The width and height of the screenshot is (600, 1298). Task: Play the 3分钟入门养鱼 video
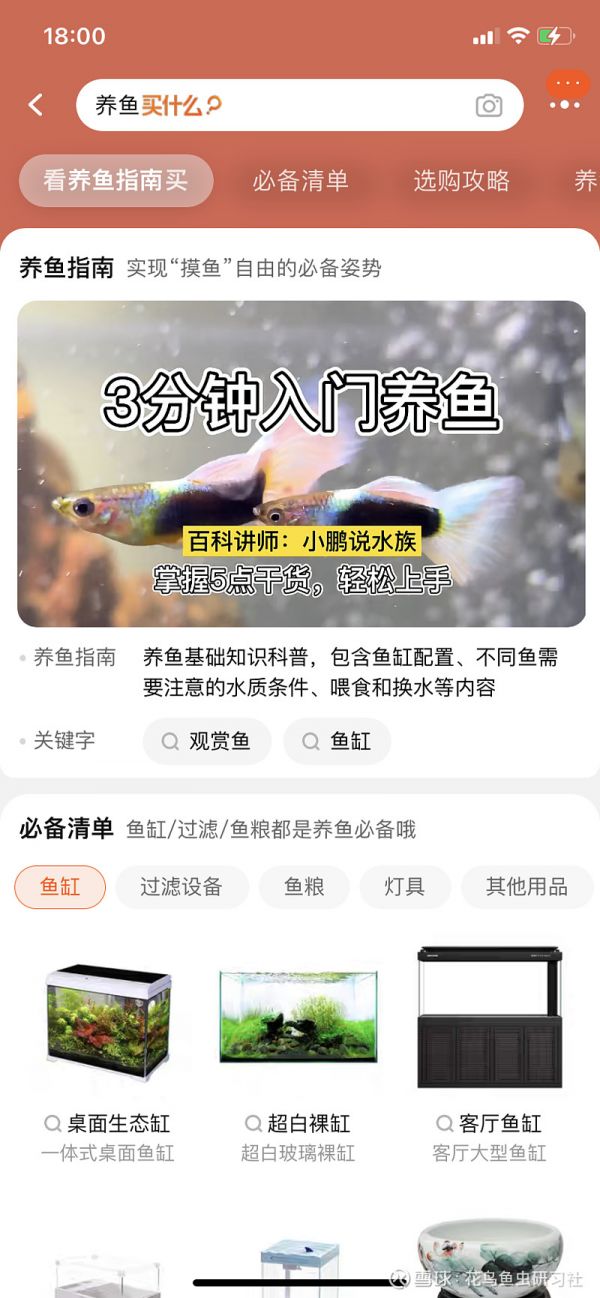(x=301, y=464)
